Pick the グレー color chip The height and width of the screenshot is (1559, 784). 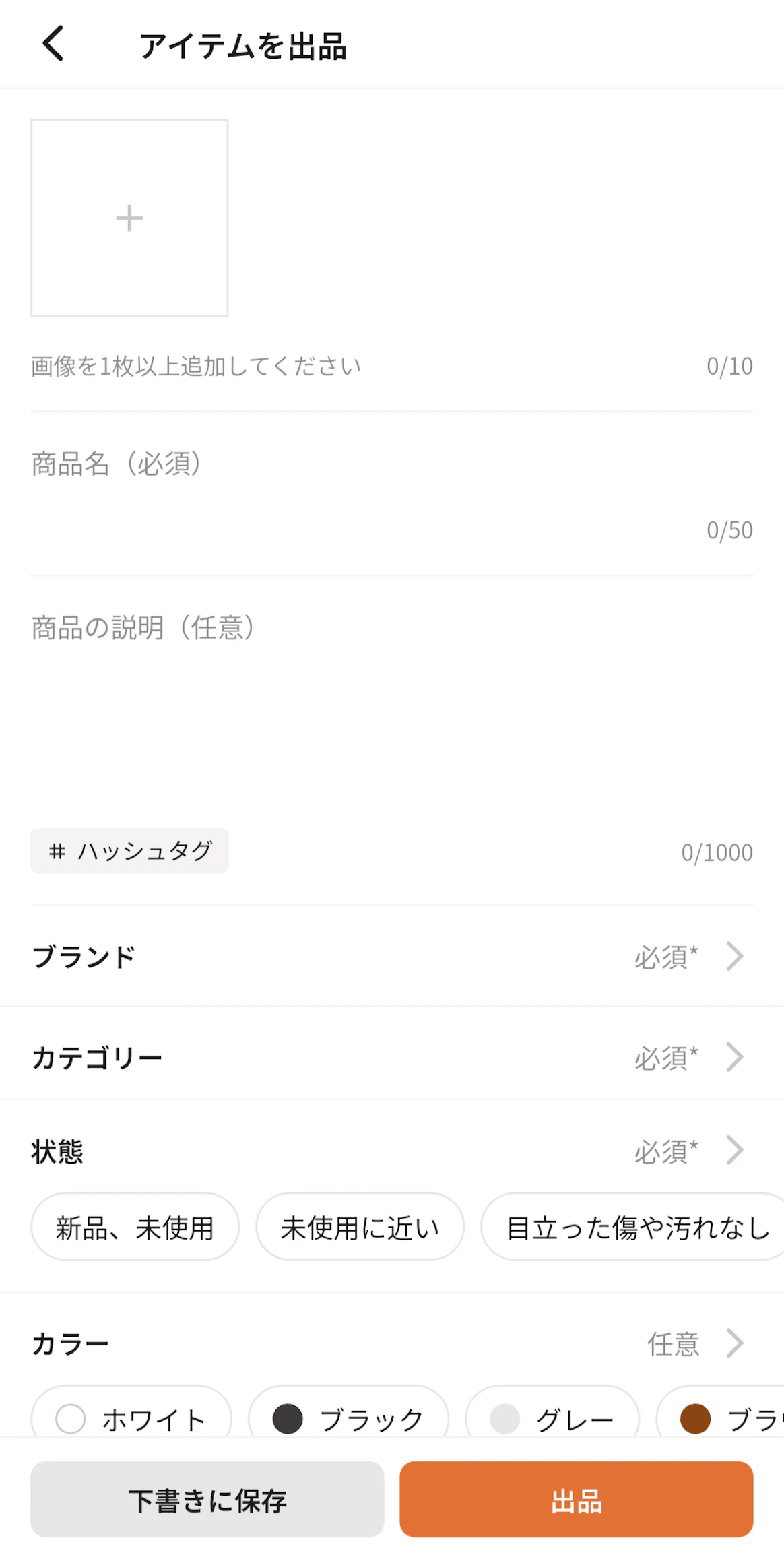552,1418
